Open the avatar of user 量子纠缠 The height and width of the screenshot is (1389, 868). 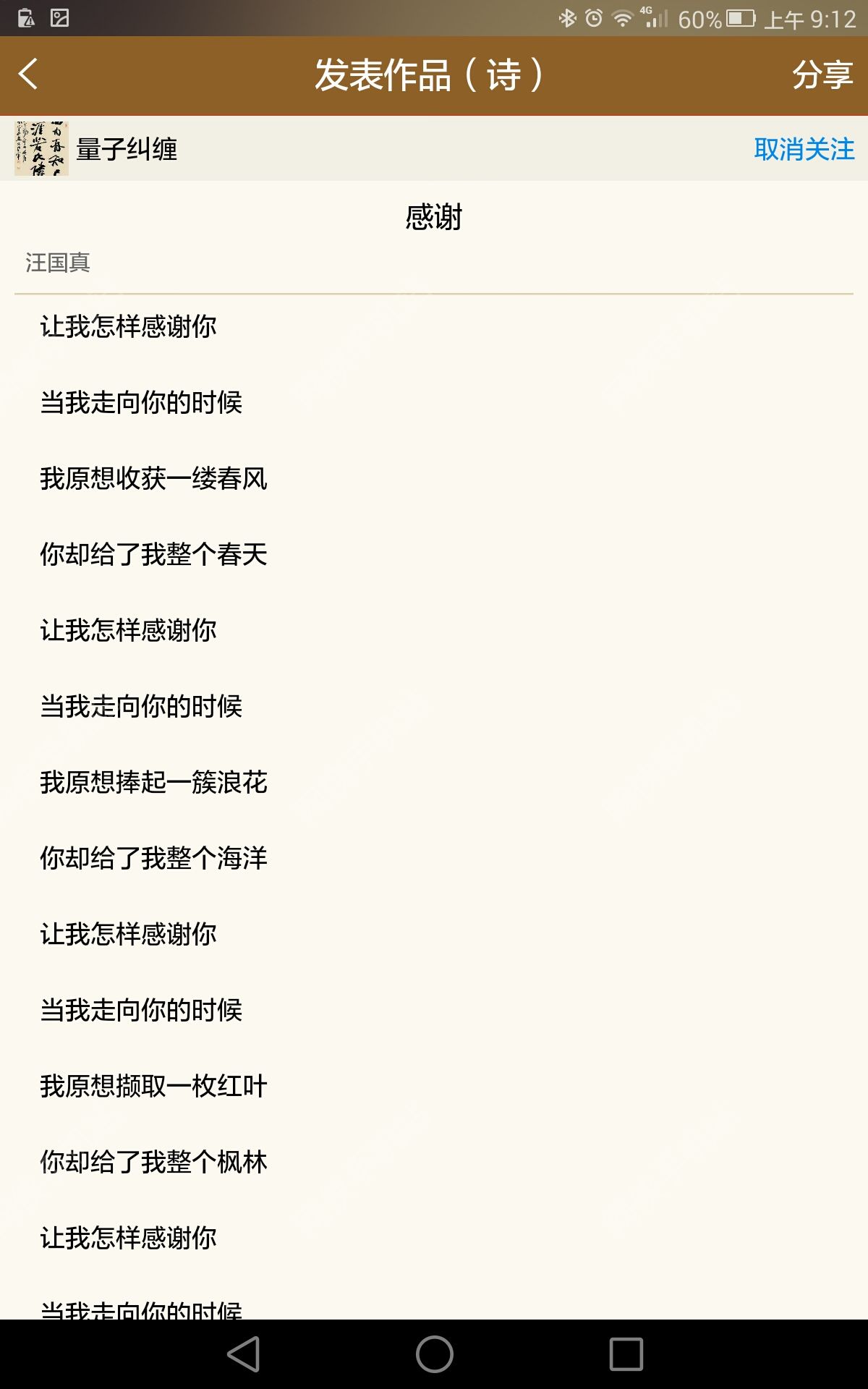tap(41, 149)
